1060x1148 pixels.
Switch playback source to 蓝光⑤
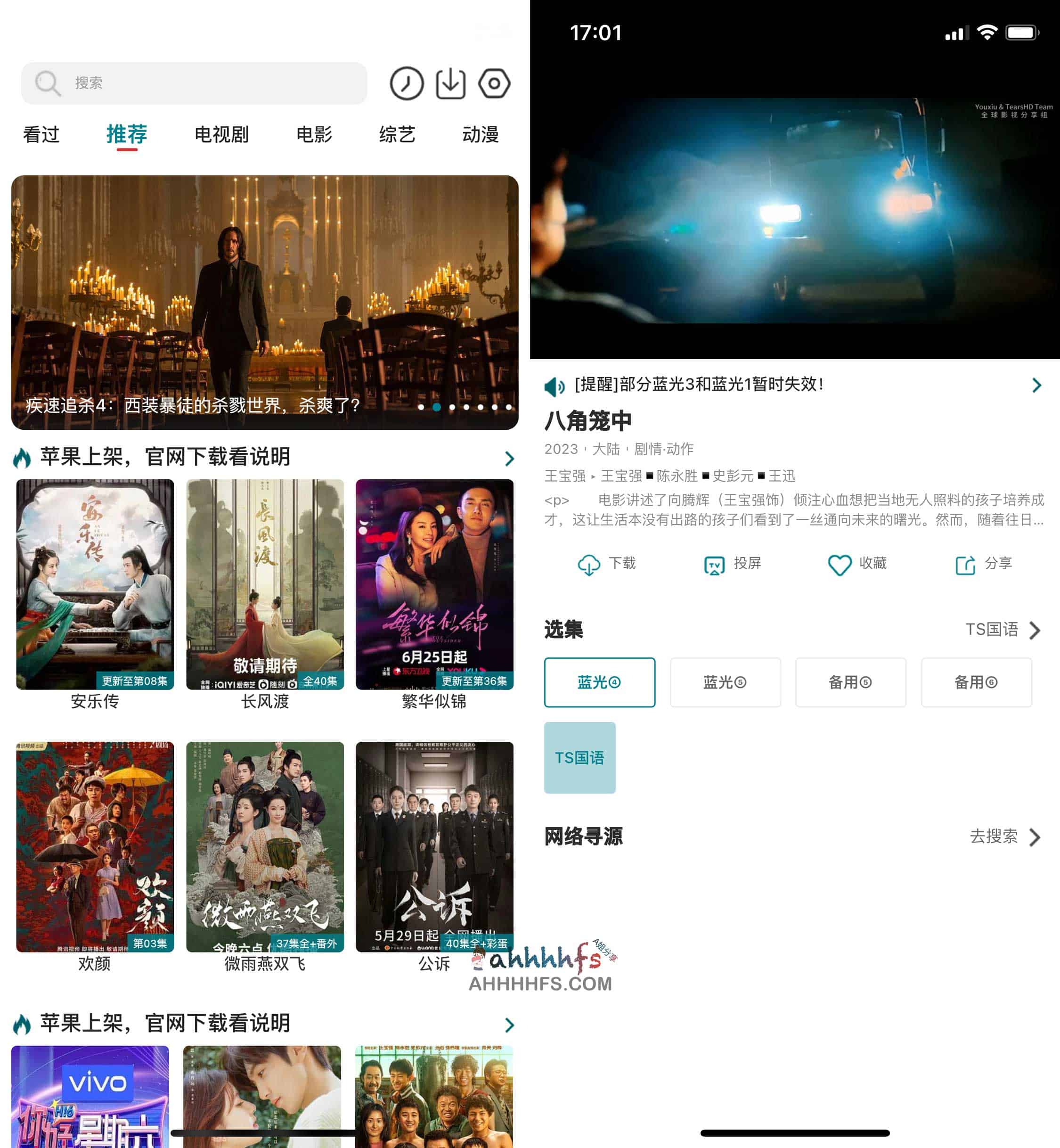725,682
